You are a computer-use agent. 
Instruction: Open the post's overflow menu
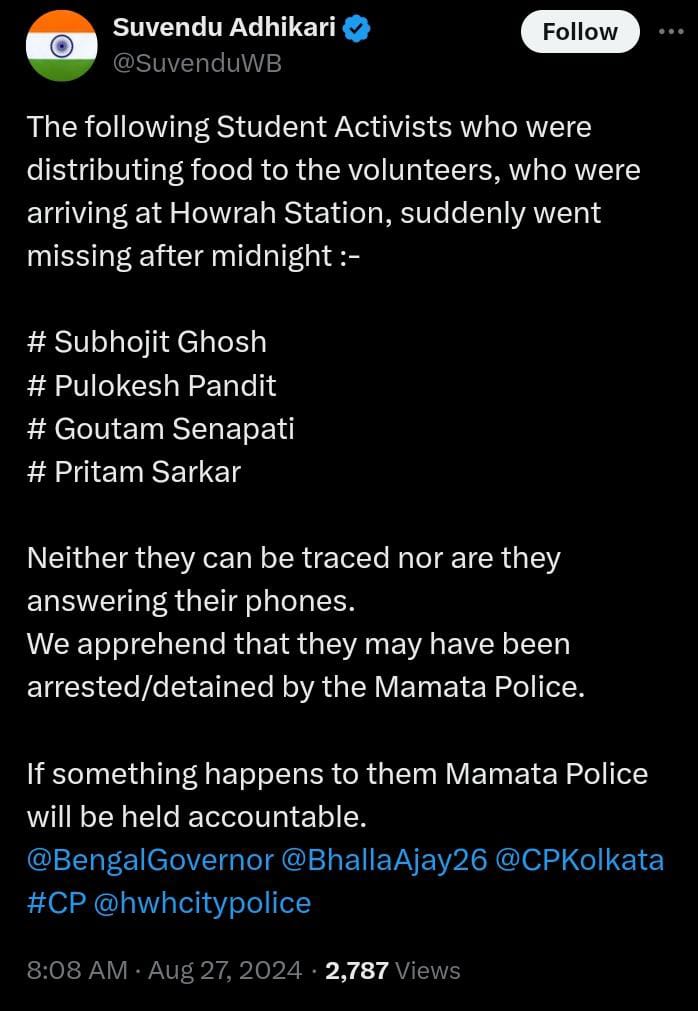point(671,31)
